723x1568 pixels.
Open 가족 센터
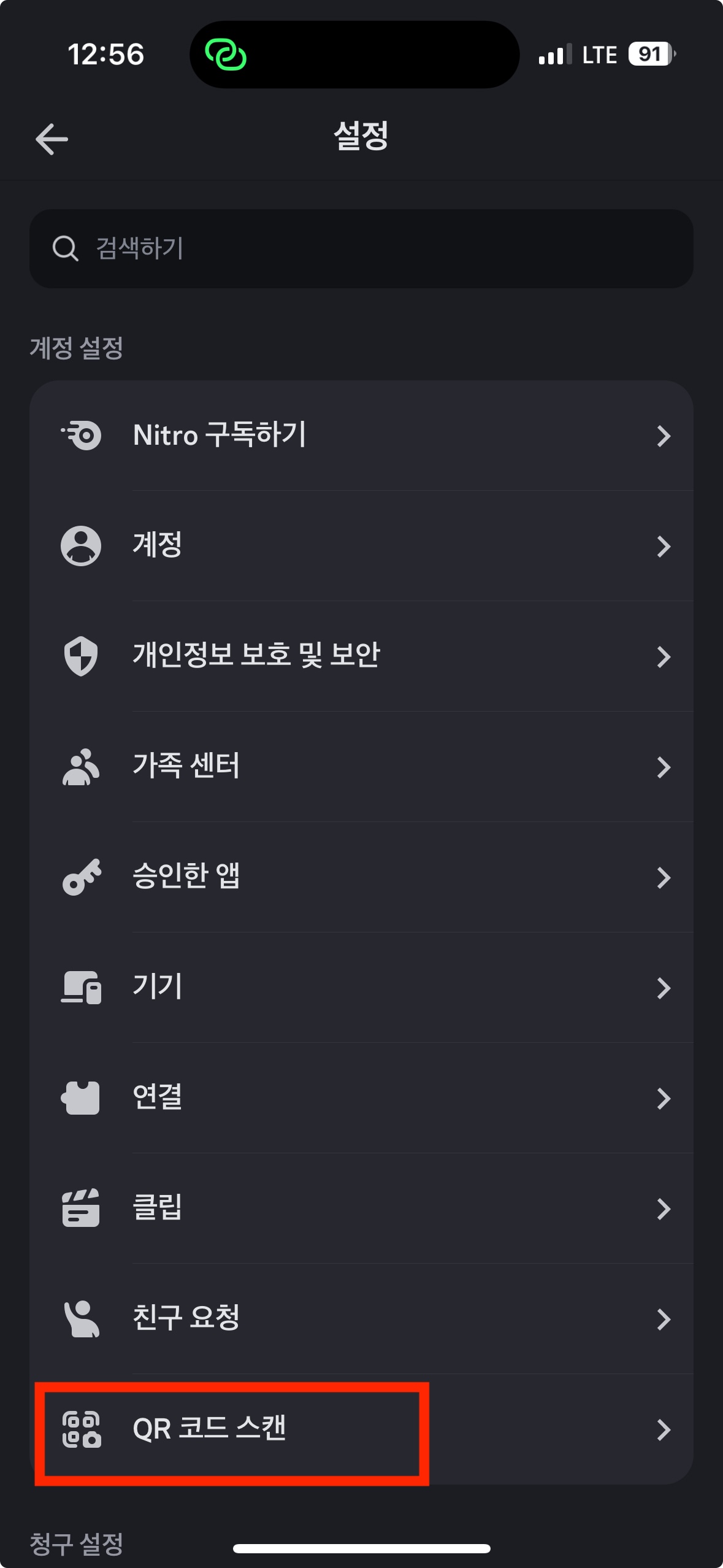coord(361,767)
